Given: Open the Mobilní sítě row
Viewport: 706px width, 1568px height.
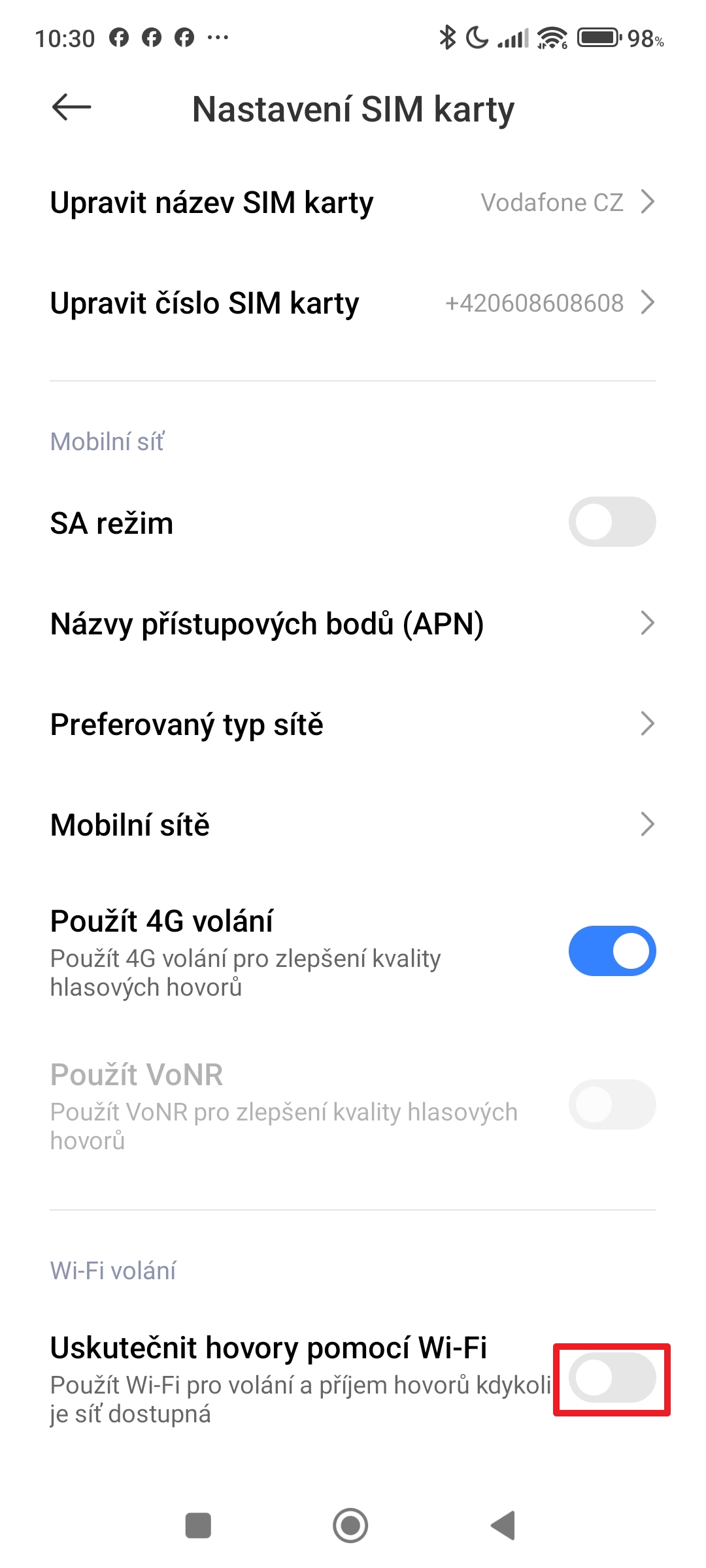Looking at the screenshot, I should [353, 825].
